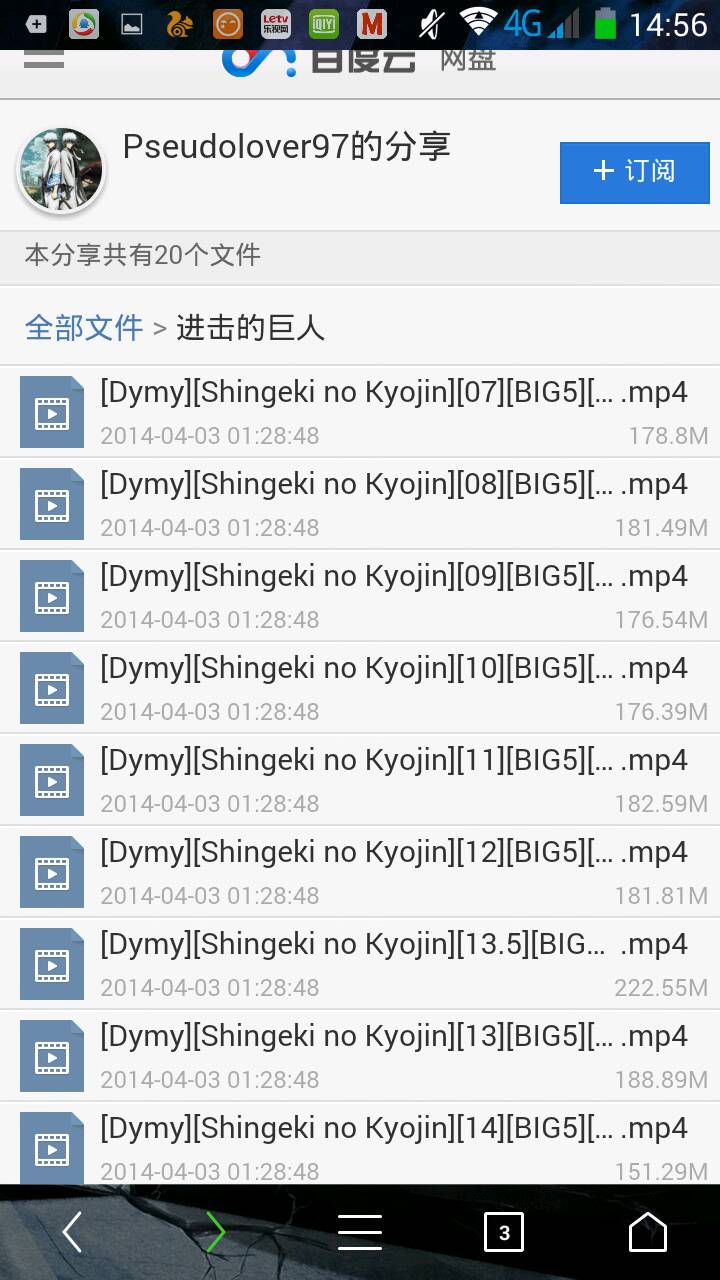Go back with the browser back arrow

72,1232
